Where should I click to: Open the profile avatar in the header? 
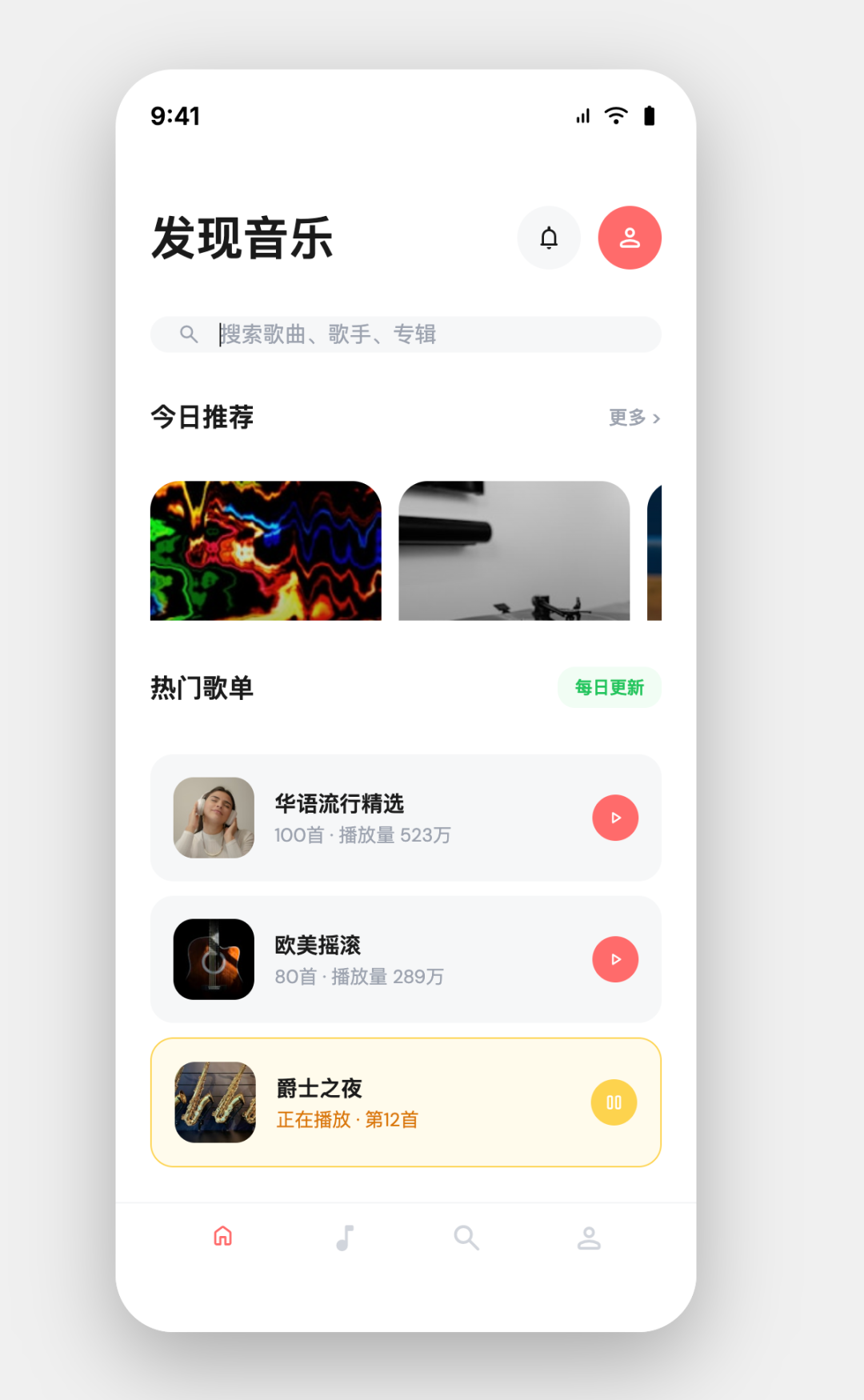point(630,238)
